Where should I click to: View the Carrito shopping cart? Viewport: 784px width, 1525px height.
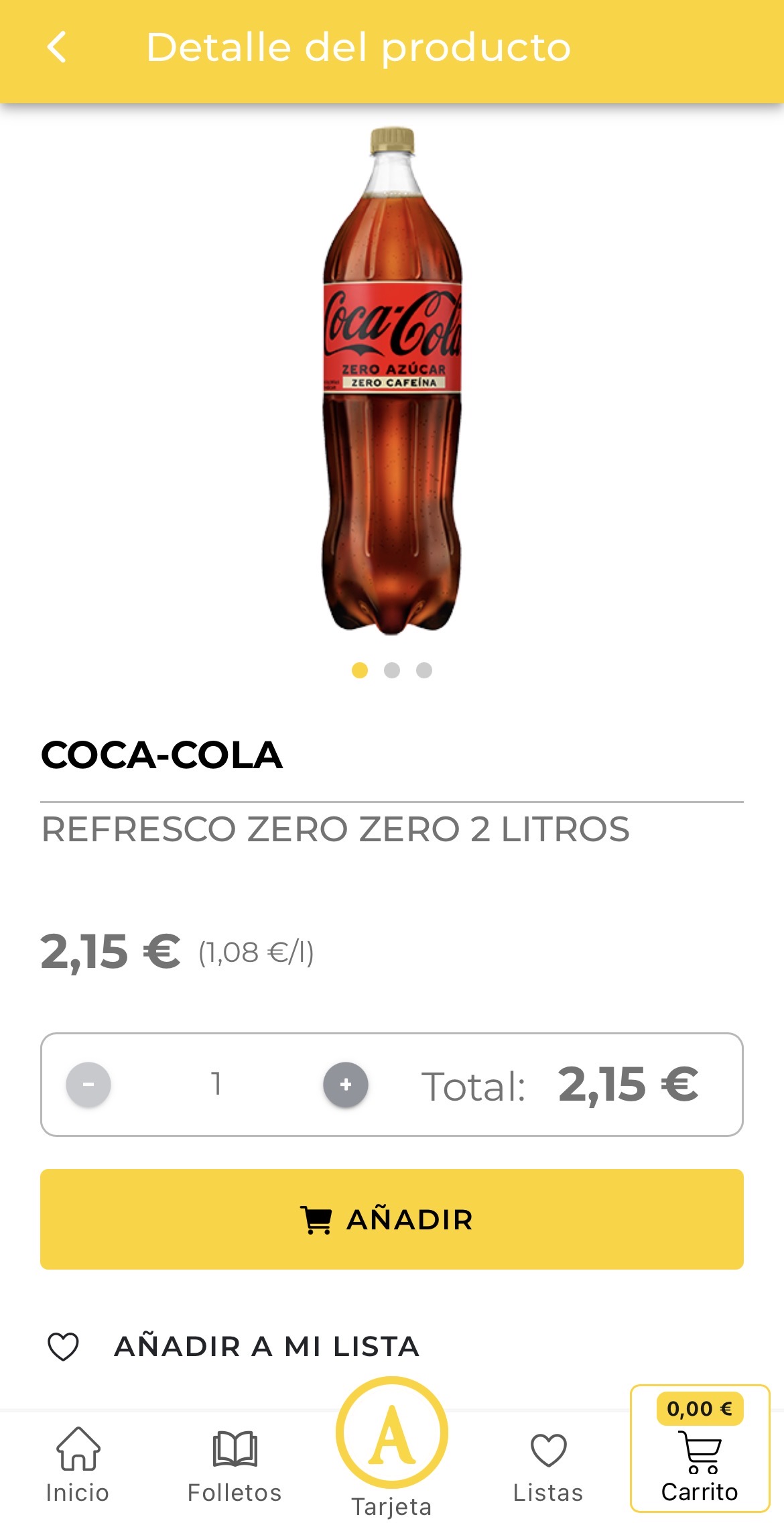tap(700, 1451)
